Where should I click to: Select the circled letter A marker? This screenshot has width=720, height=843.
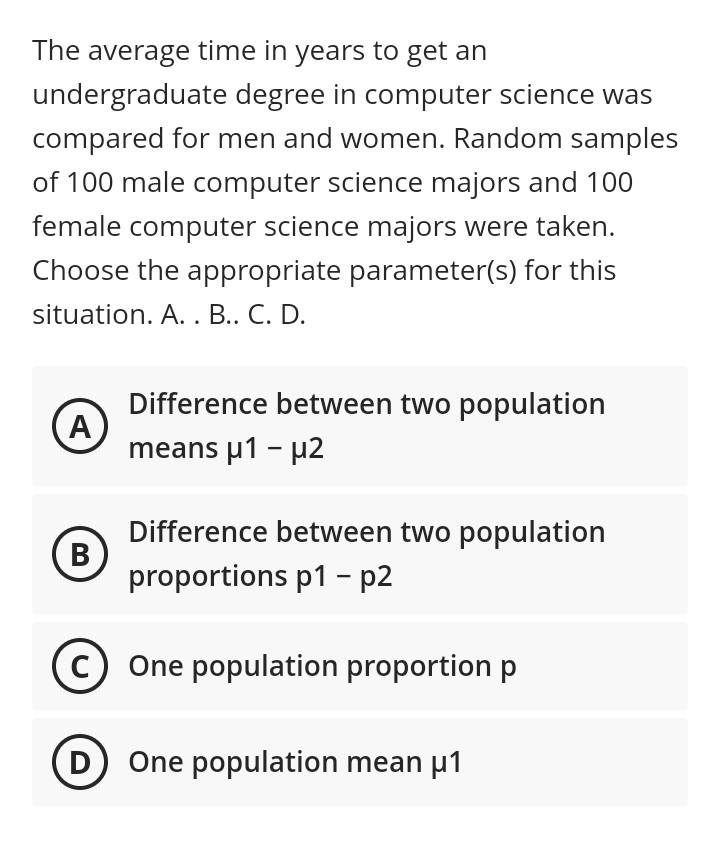point(80,426)
